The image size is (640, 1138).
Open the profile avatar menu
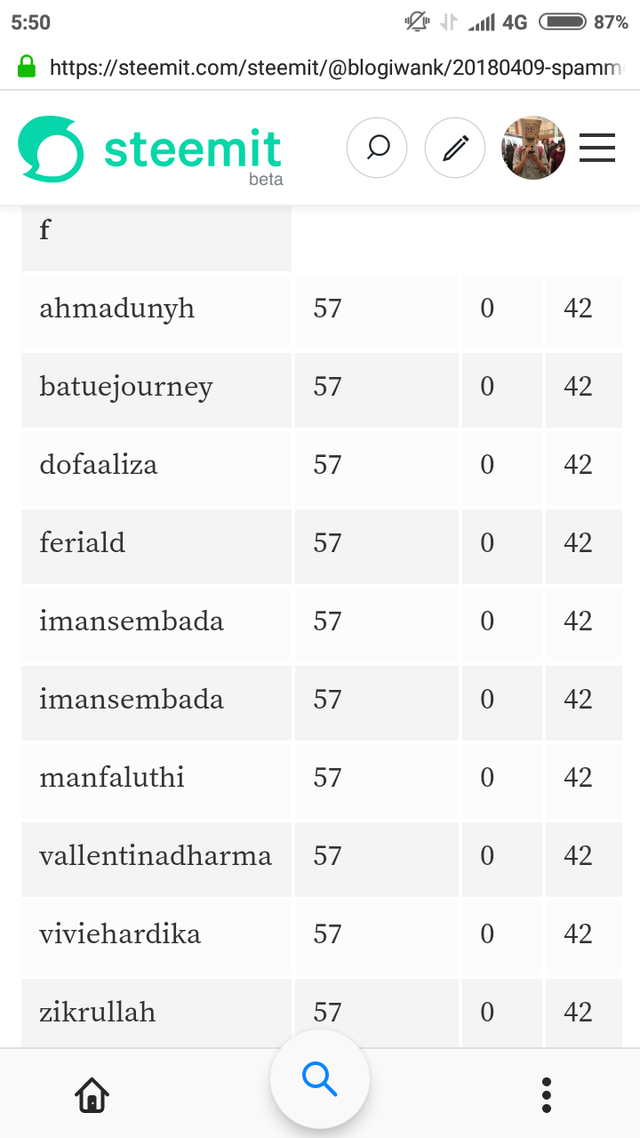click(533, 148)
